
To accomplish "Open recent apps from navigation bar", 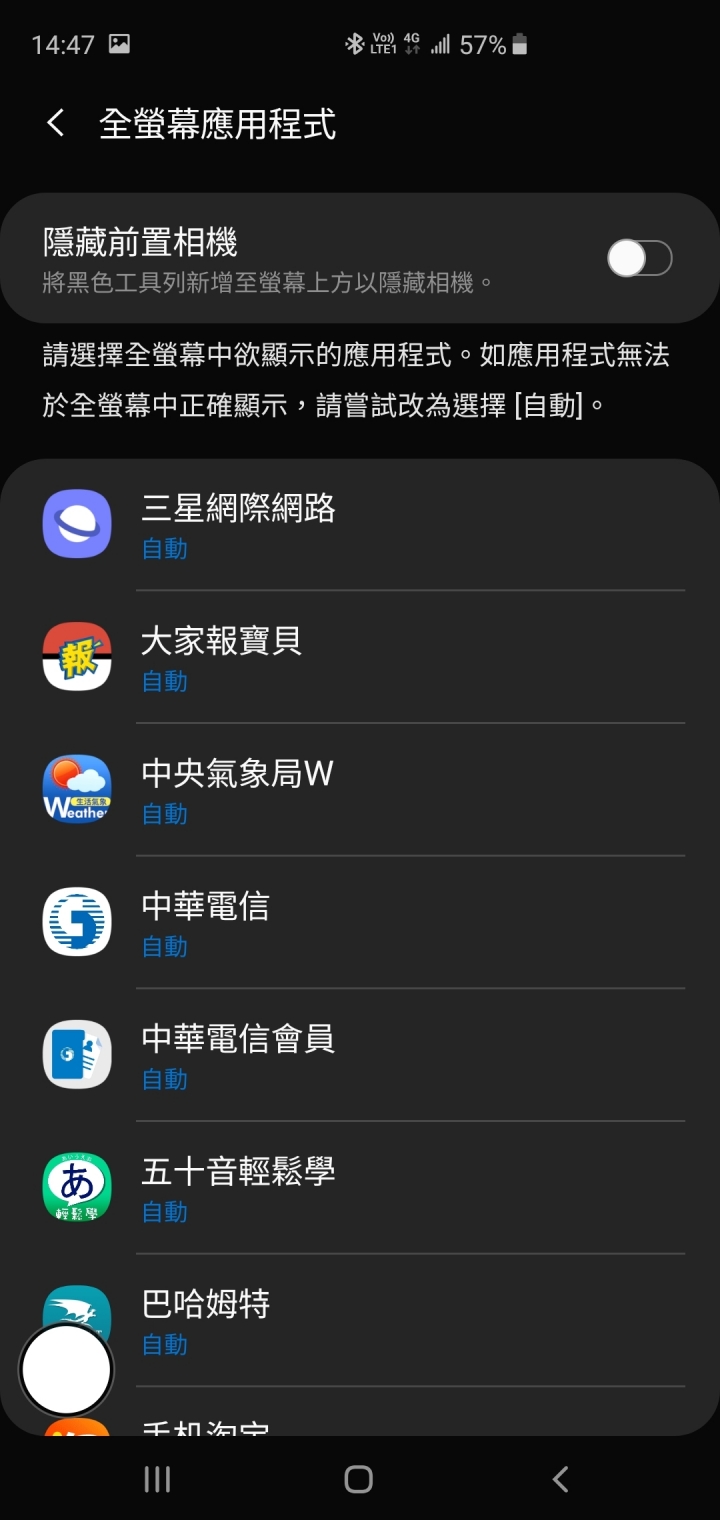I will [157, 1479].
